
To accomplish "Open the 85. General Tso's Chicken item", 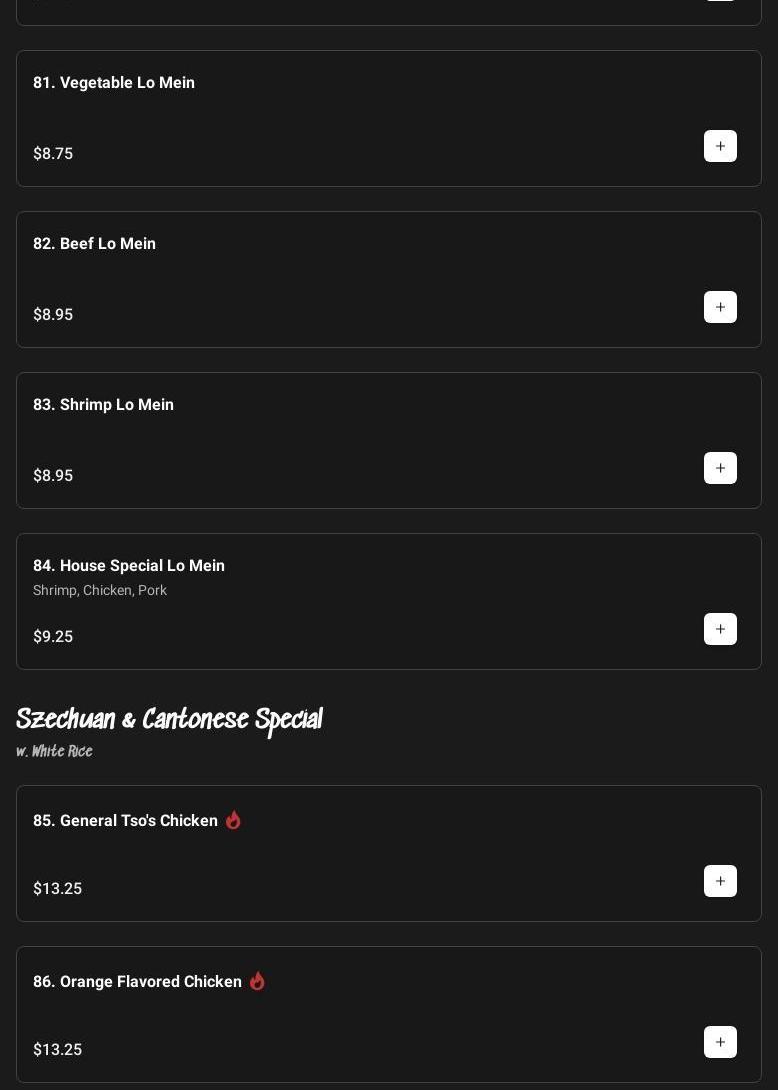I will 125,821.
